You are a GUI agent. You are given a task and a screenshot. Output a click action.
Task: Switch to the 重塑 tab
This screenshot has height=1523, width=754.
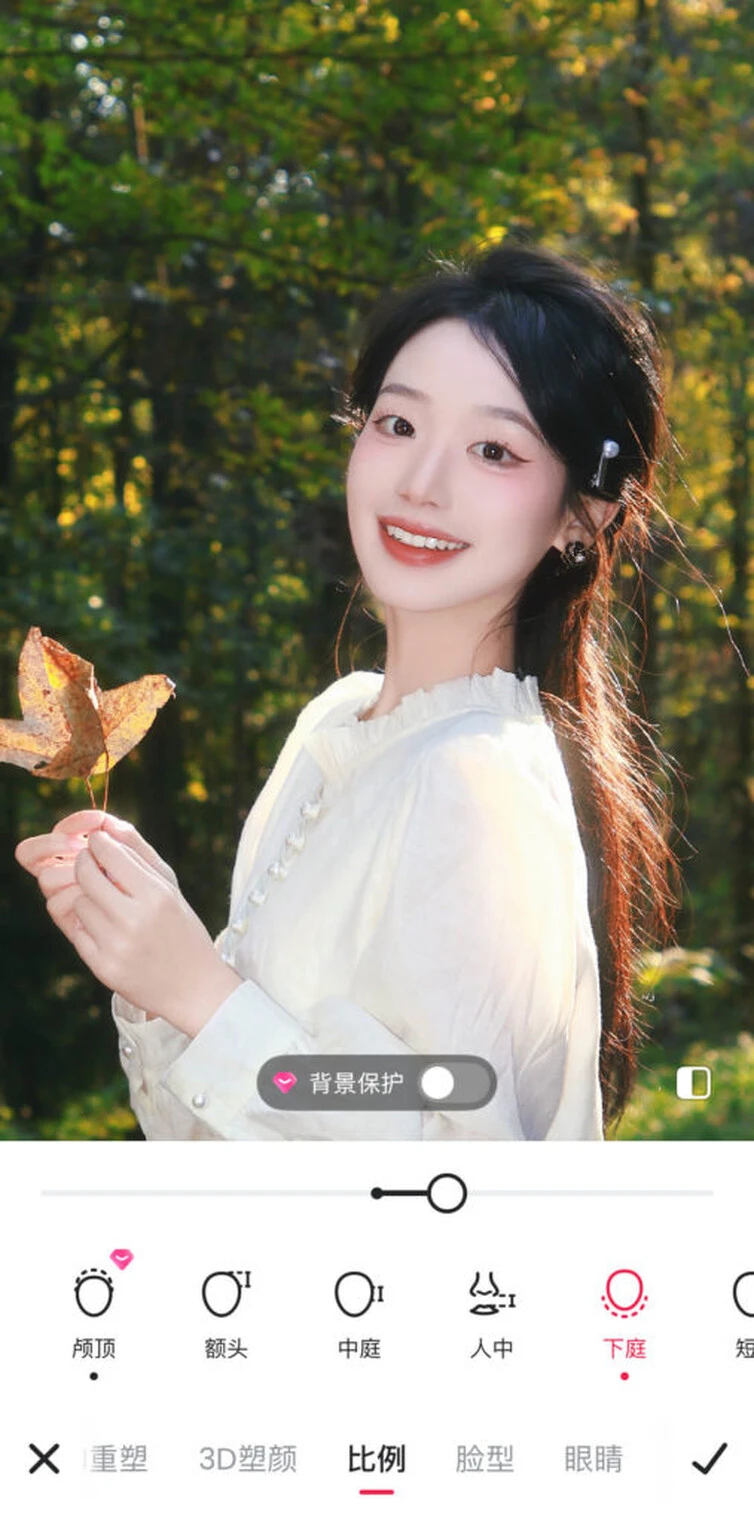point(118,1459)
